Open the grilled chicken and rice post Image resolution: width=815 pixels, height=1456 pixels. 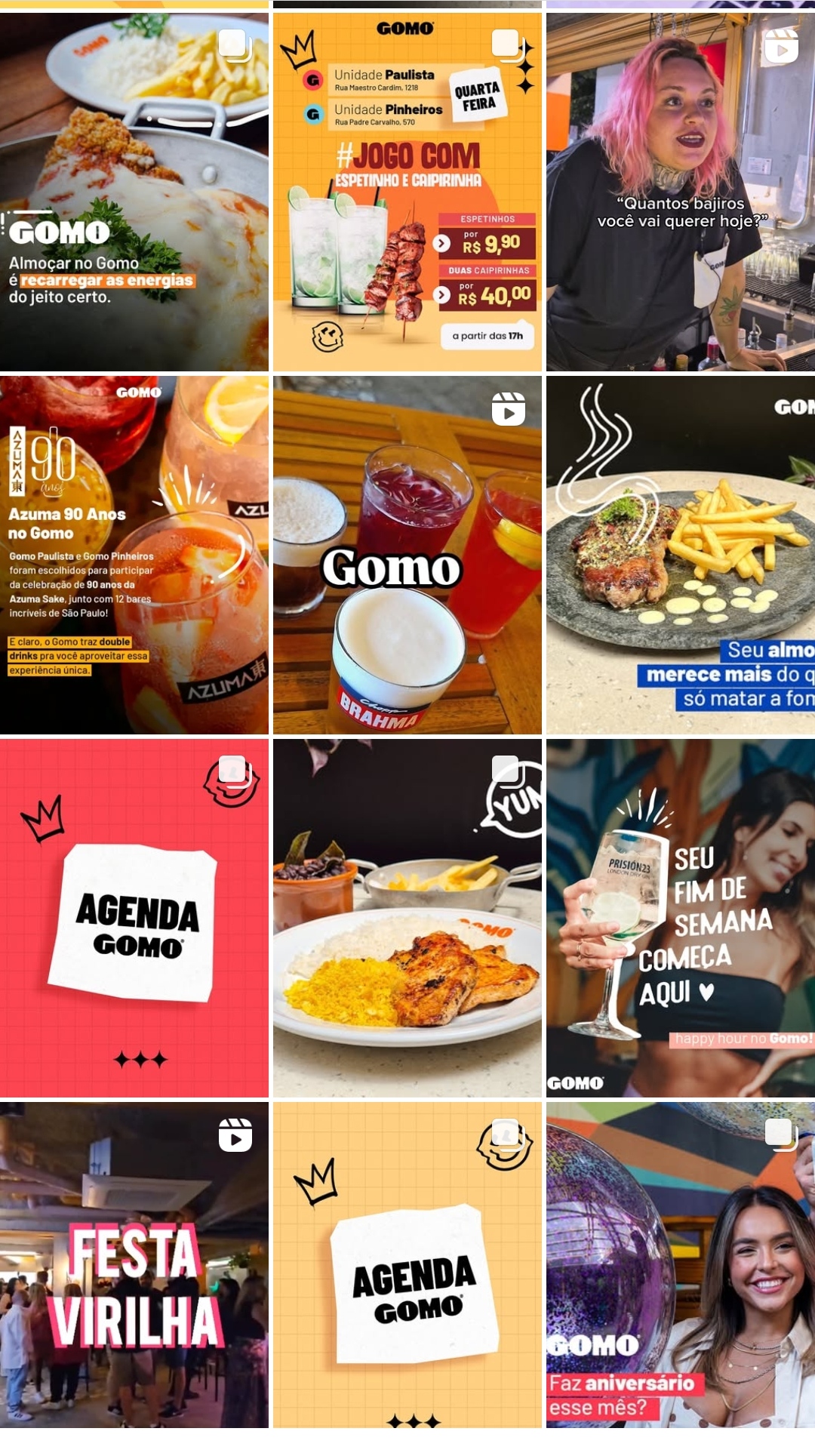407,918
